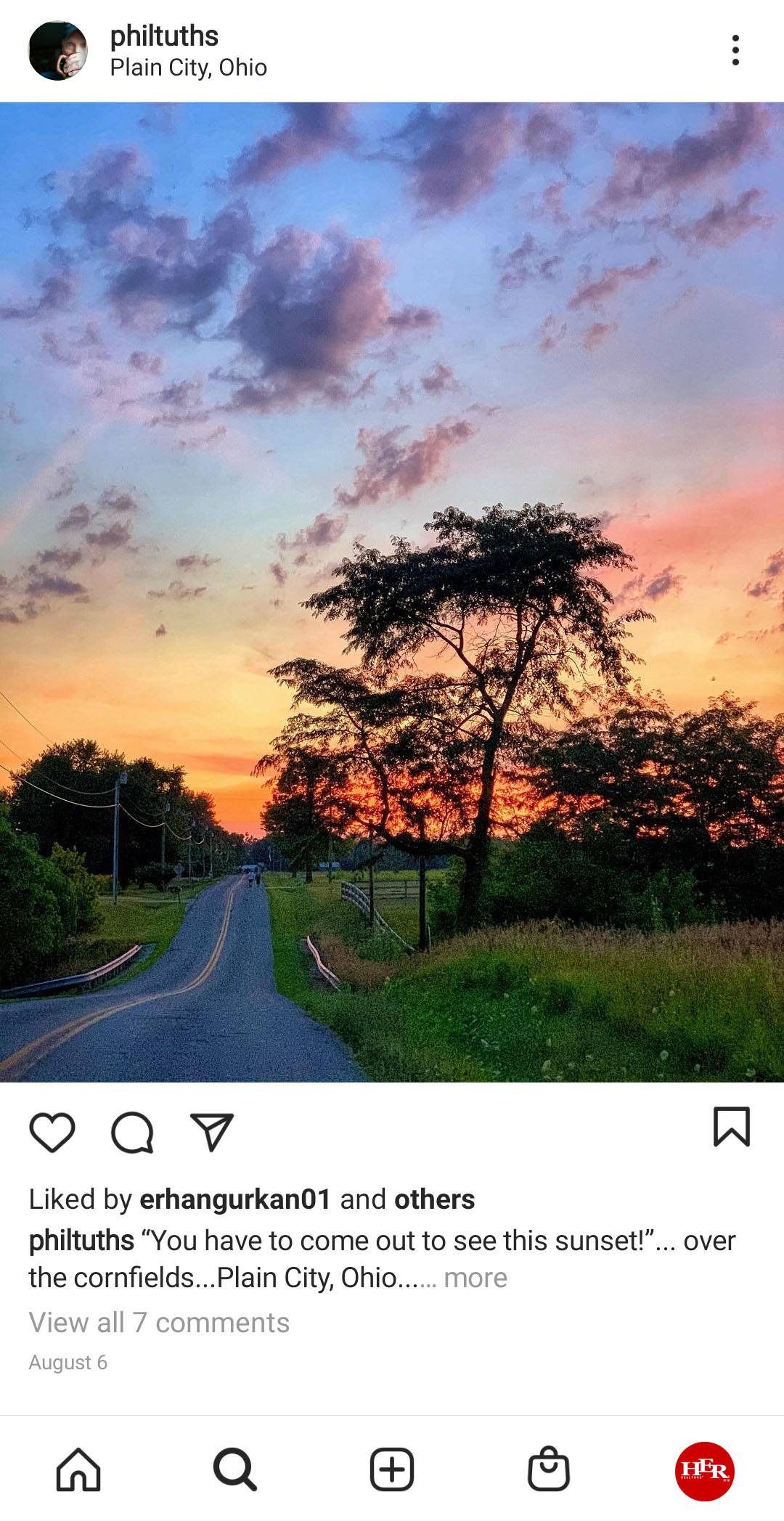Like the sunset post with the heart
The image size is (784, 1521).
point(52,1132)
